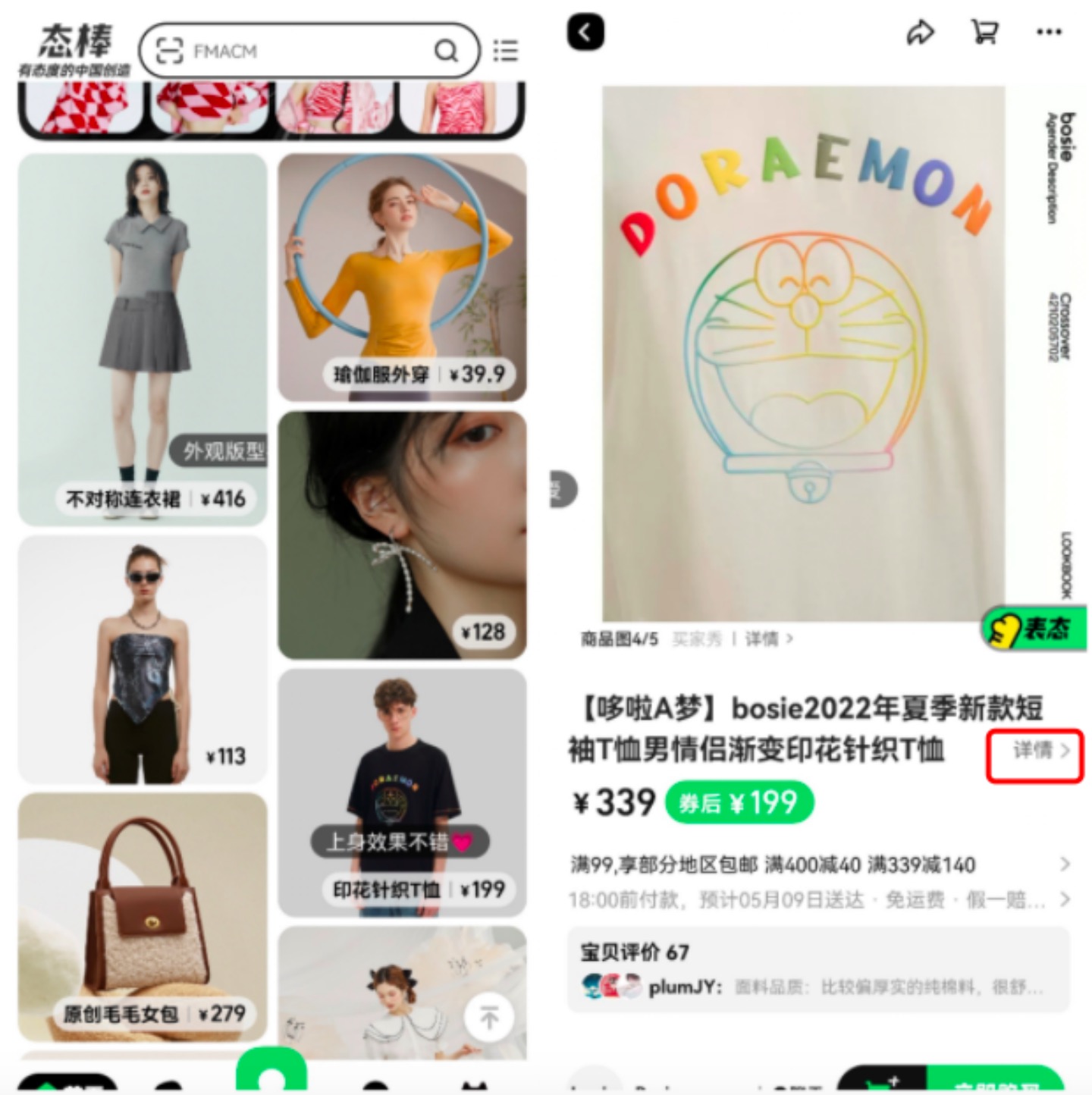Open the 印花针织T恤 ¥199 product
This screenshot has width=1092, height=1095.
click(402, 793)
